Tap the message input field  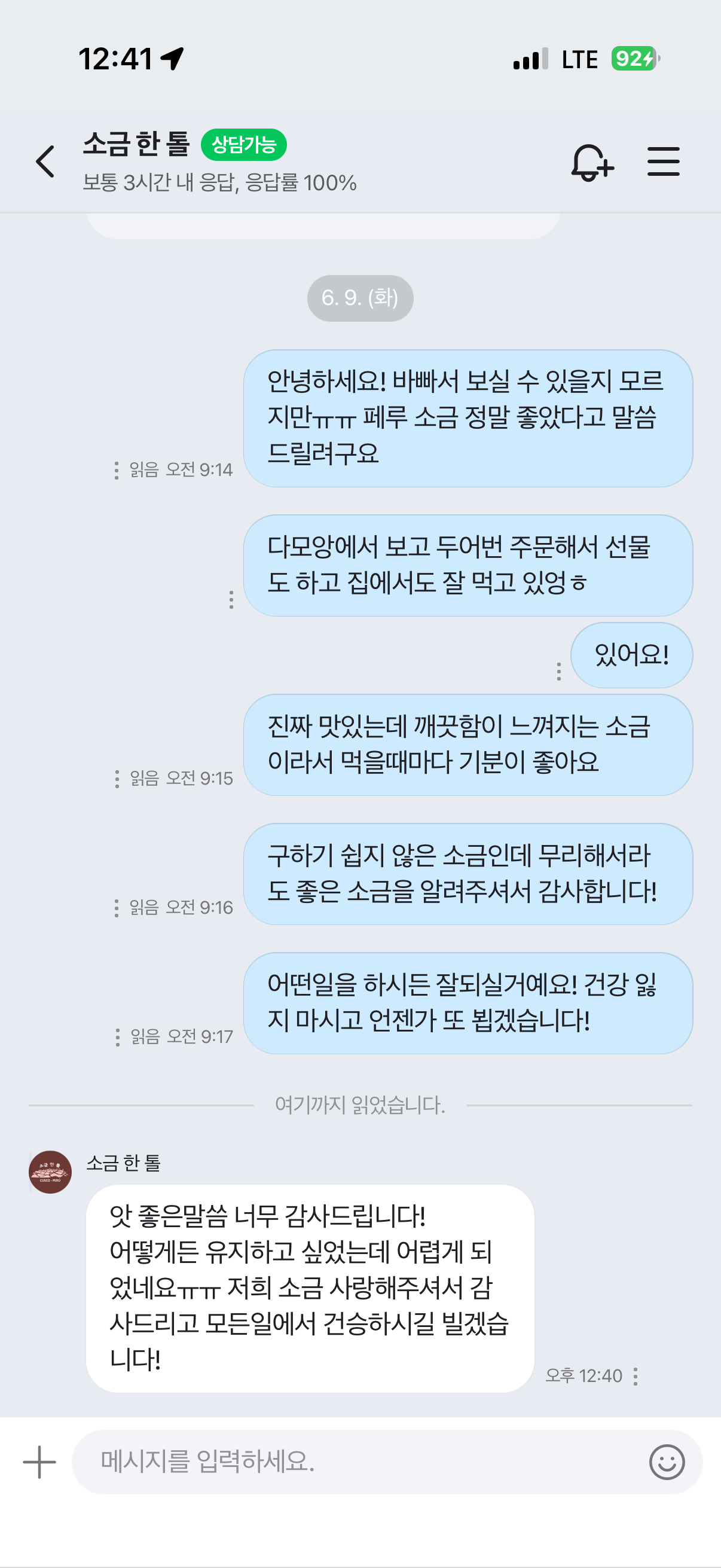tap(359, 1462)
